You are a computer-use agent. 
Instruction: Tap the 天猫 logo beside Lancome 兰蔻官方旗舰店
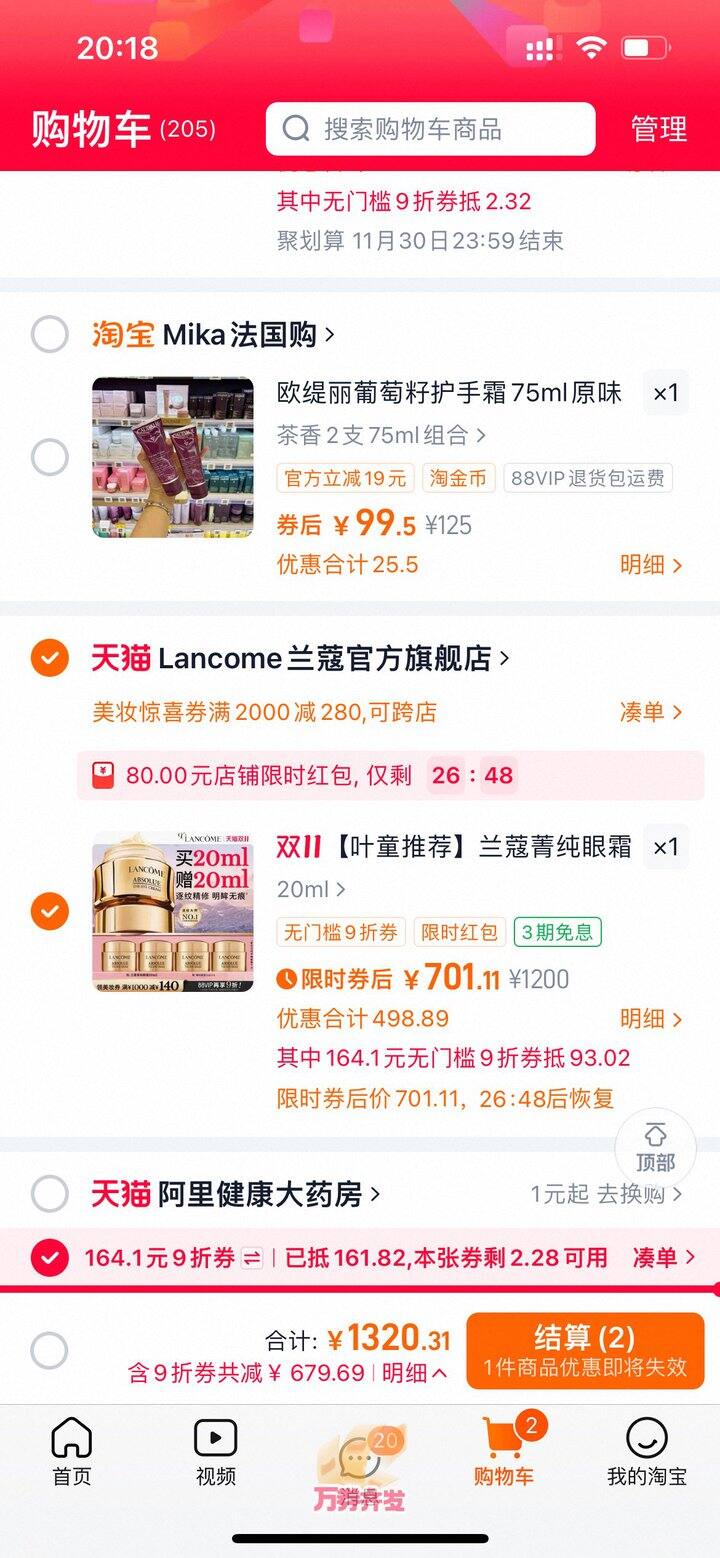click(x=125, y=658)
